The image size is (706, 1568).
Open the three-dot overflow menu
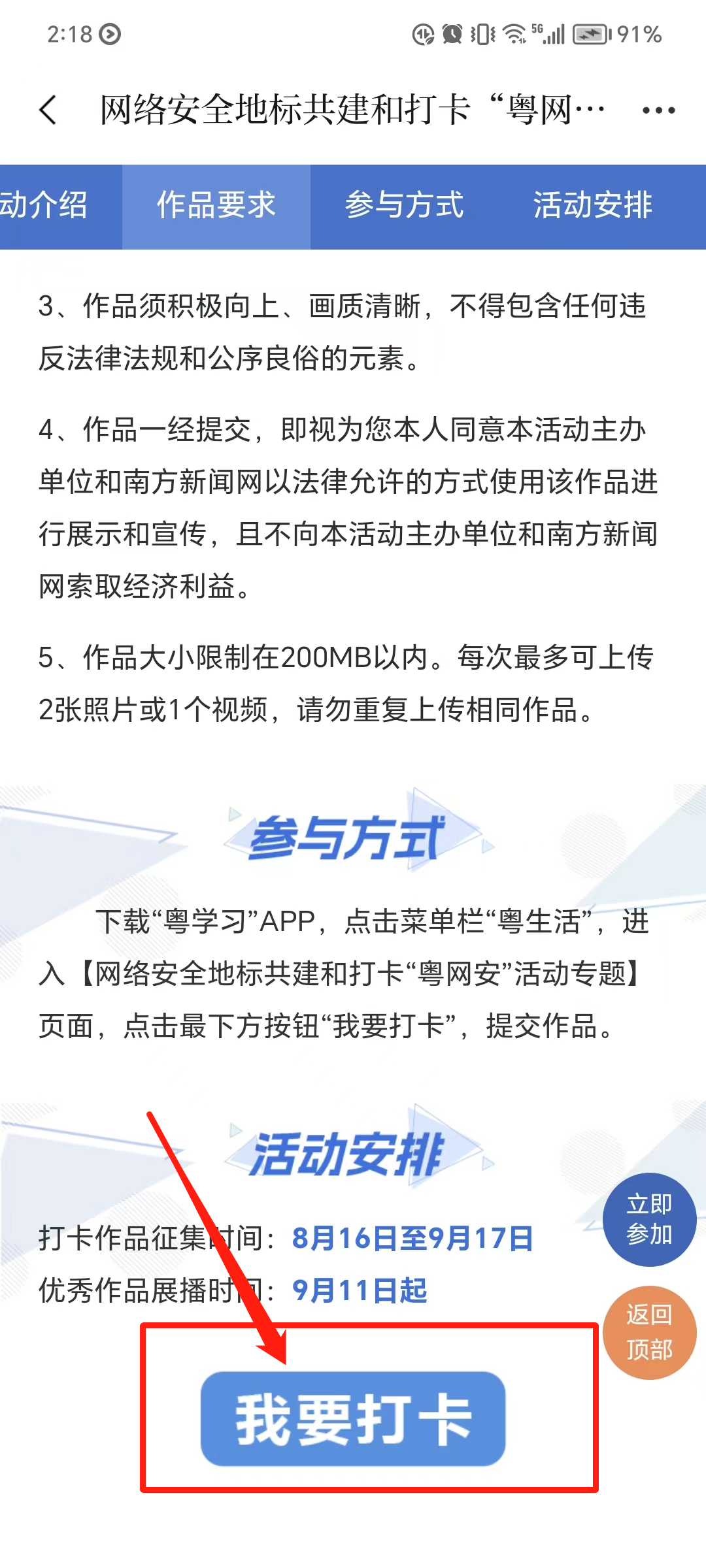(658, 110)
